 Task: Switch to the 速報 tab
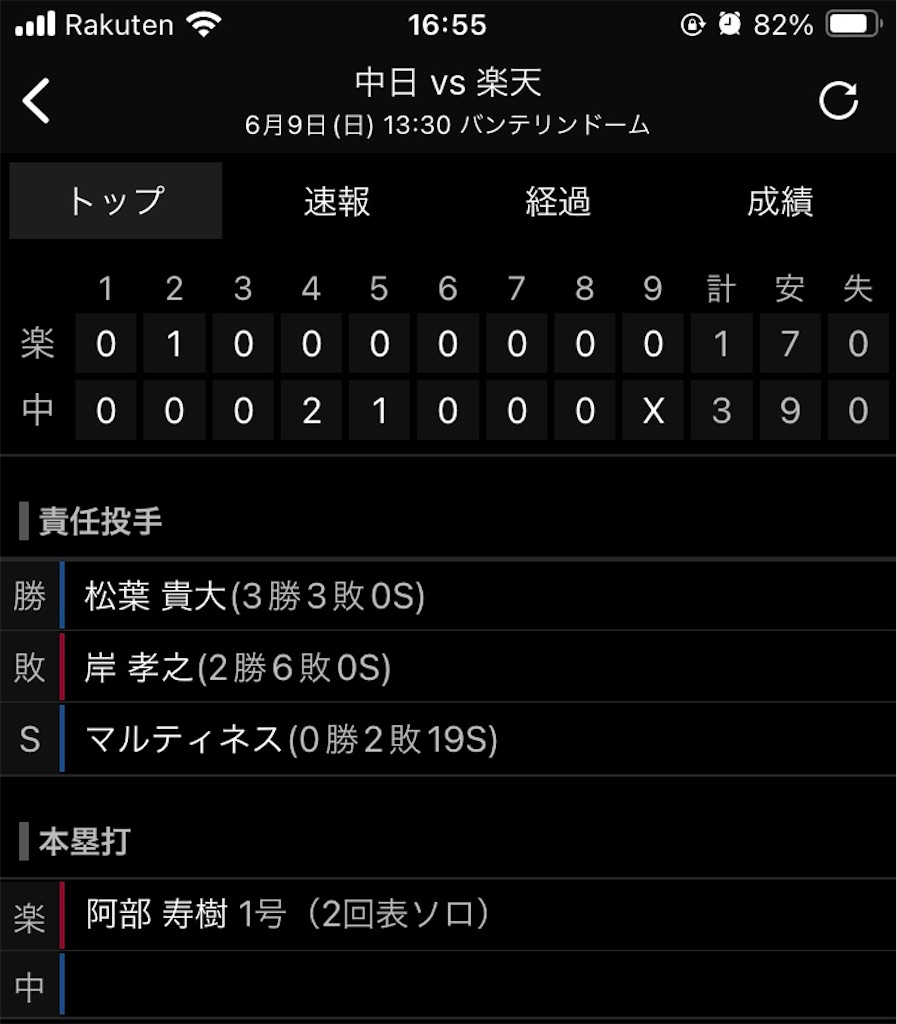[x=337, y=200]
